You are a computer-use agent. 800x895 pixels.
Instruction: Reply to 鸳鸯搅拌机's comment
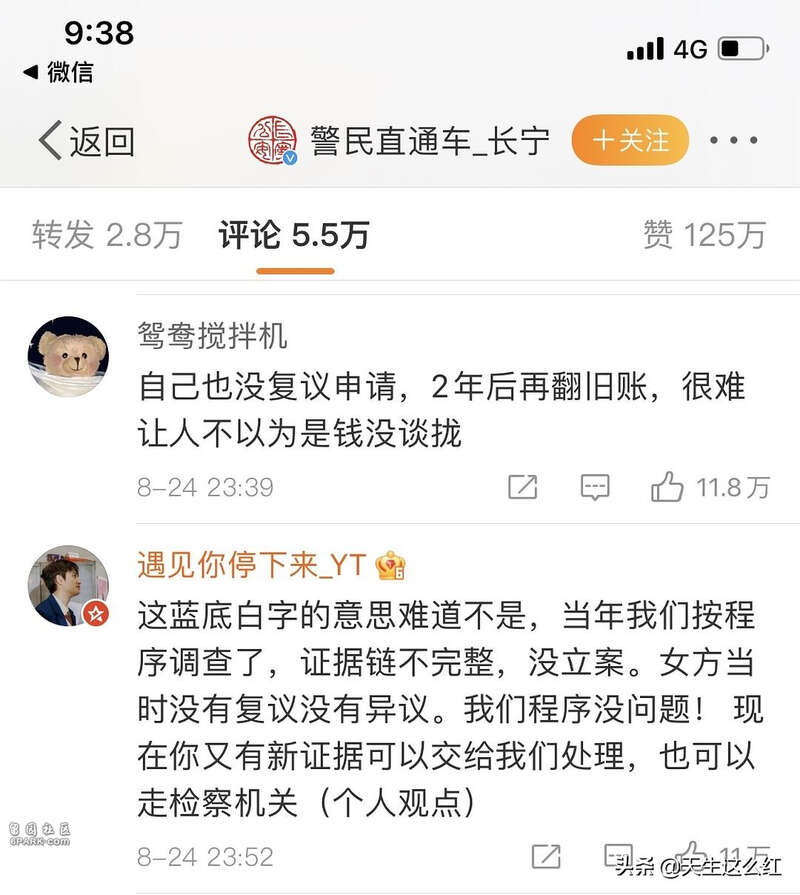[595, 487]
